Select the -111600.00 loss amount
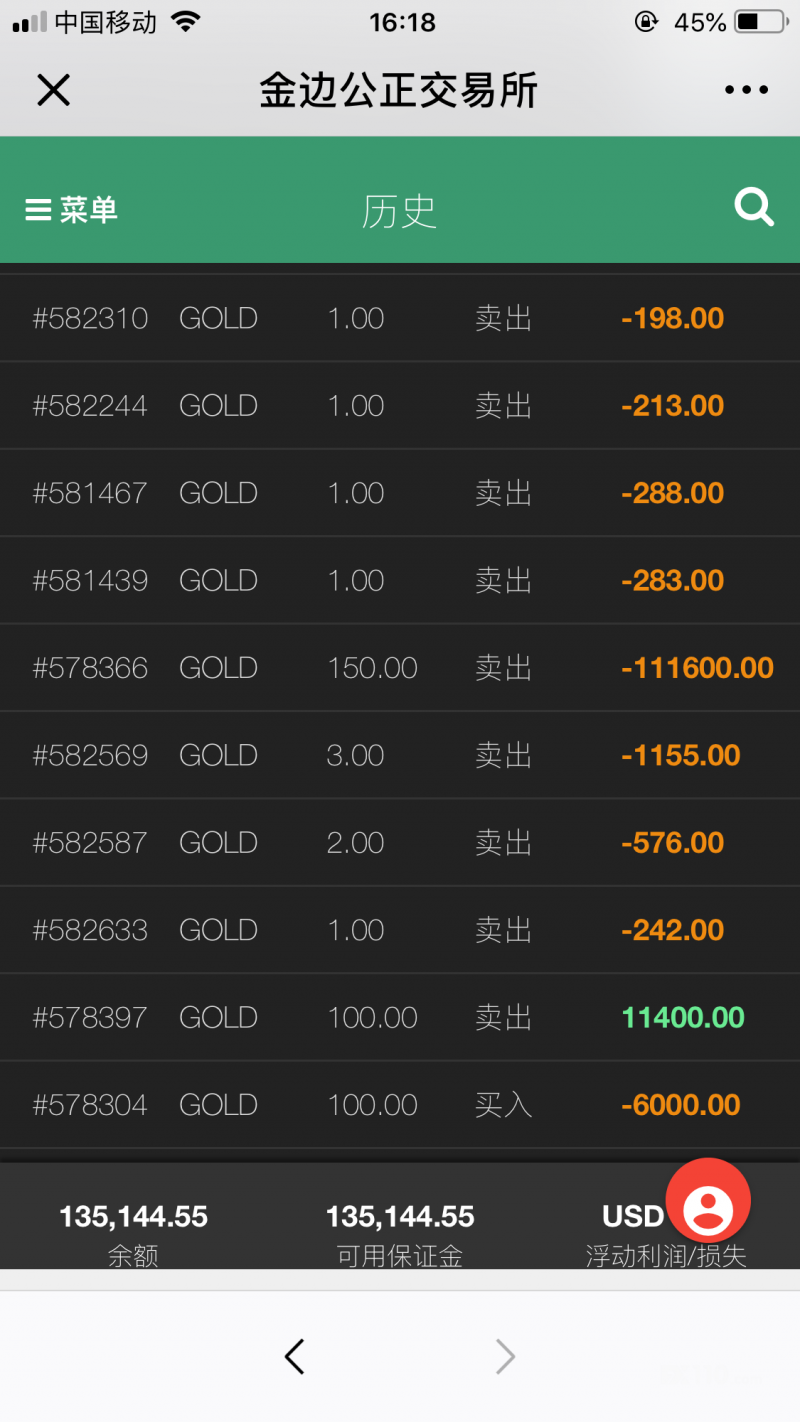The width and height of the screenshot is (800, 1422). coord(696,667)
